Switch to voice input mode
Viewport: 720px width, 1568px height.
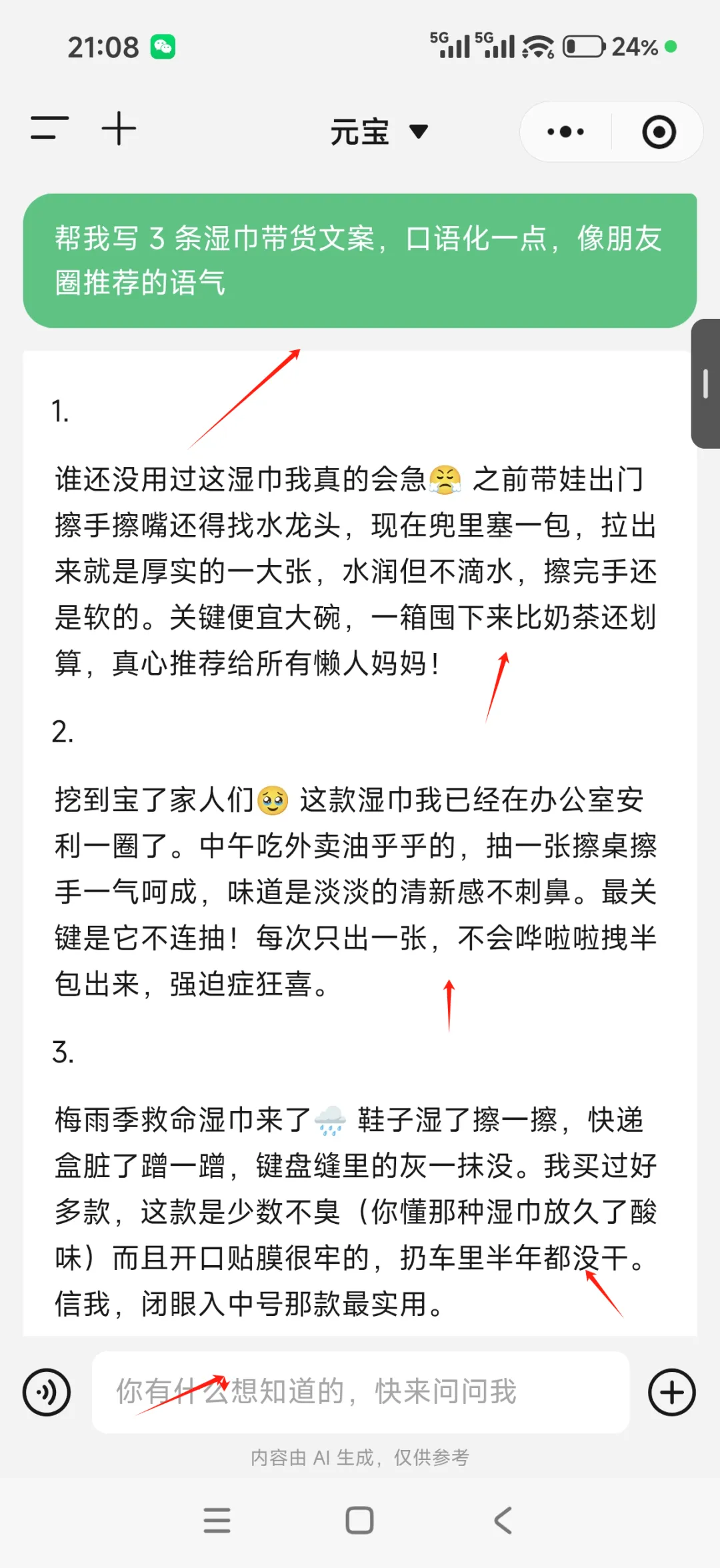(47, 1392)
